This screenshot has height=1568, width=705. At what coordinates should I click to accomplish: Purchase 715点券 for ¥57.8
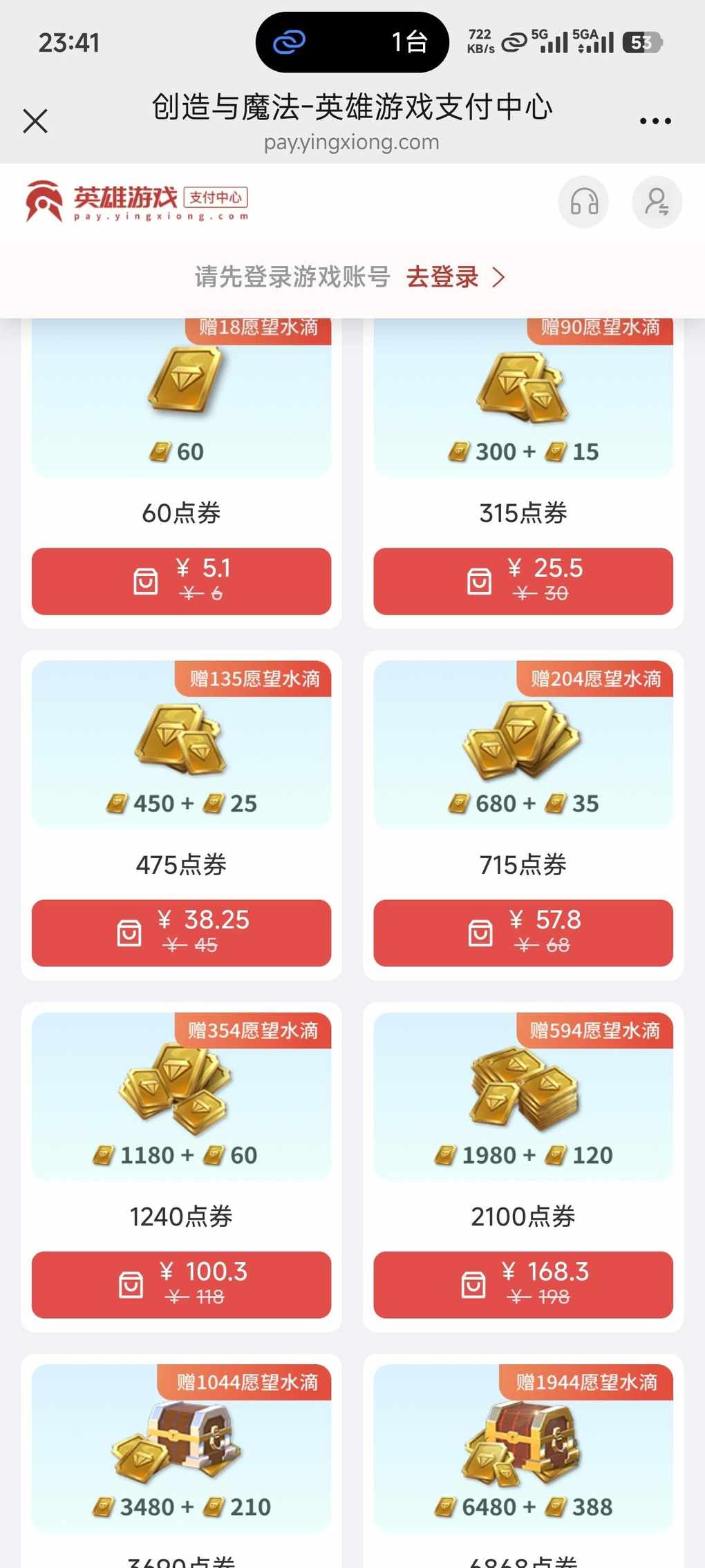point(523,933)
